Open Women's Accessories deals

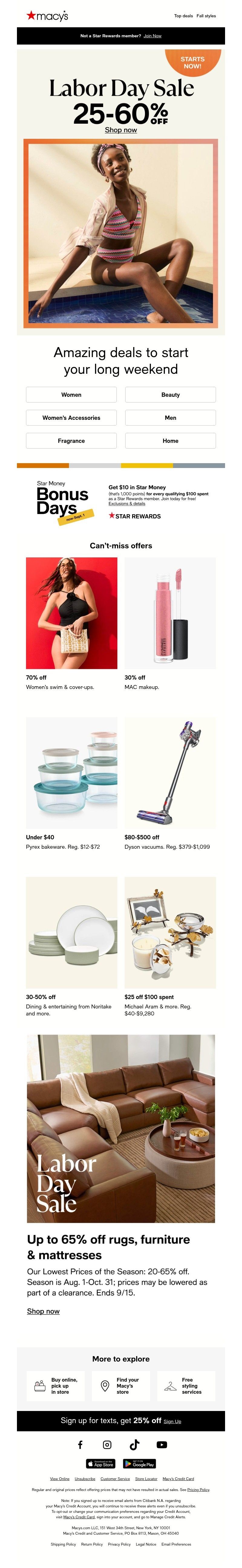tap(71, 418)
